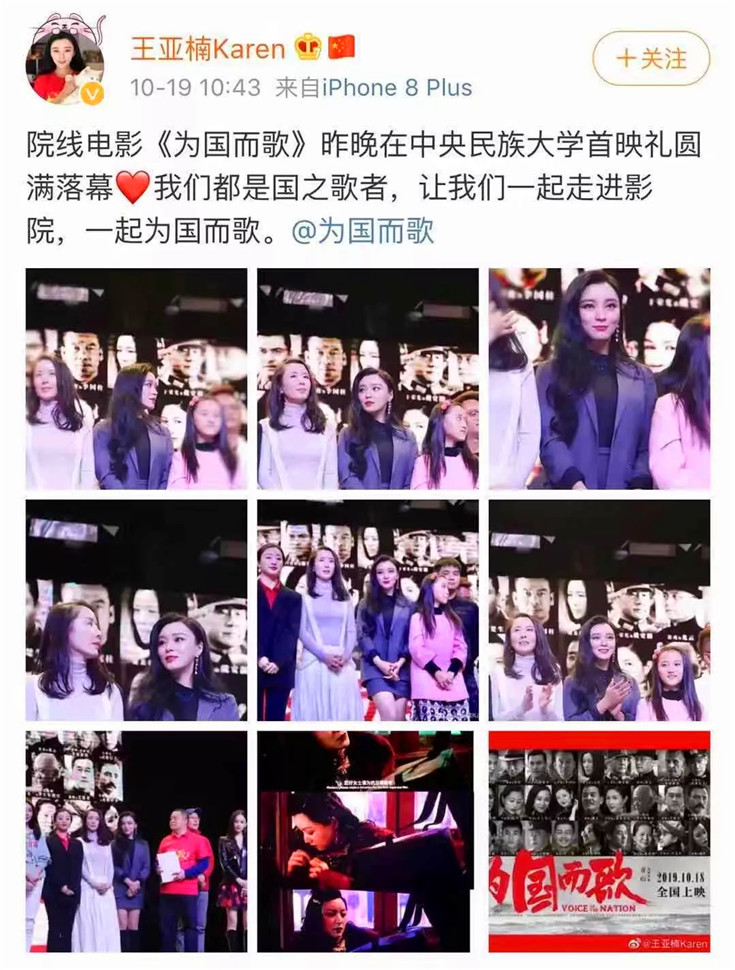The image size is (735, 970).
Task: Open the close-up photo of the purple blazer
Action: (599, 378)
